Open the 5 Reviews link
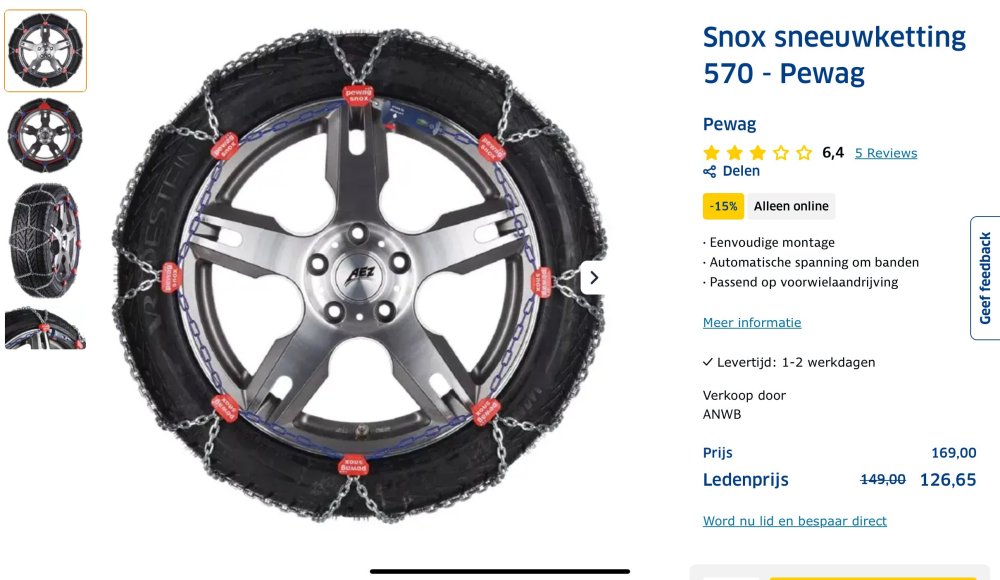Screen dimensions: 1000x580 (x=885, y=153)
